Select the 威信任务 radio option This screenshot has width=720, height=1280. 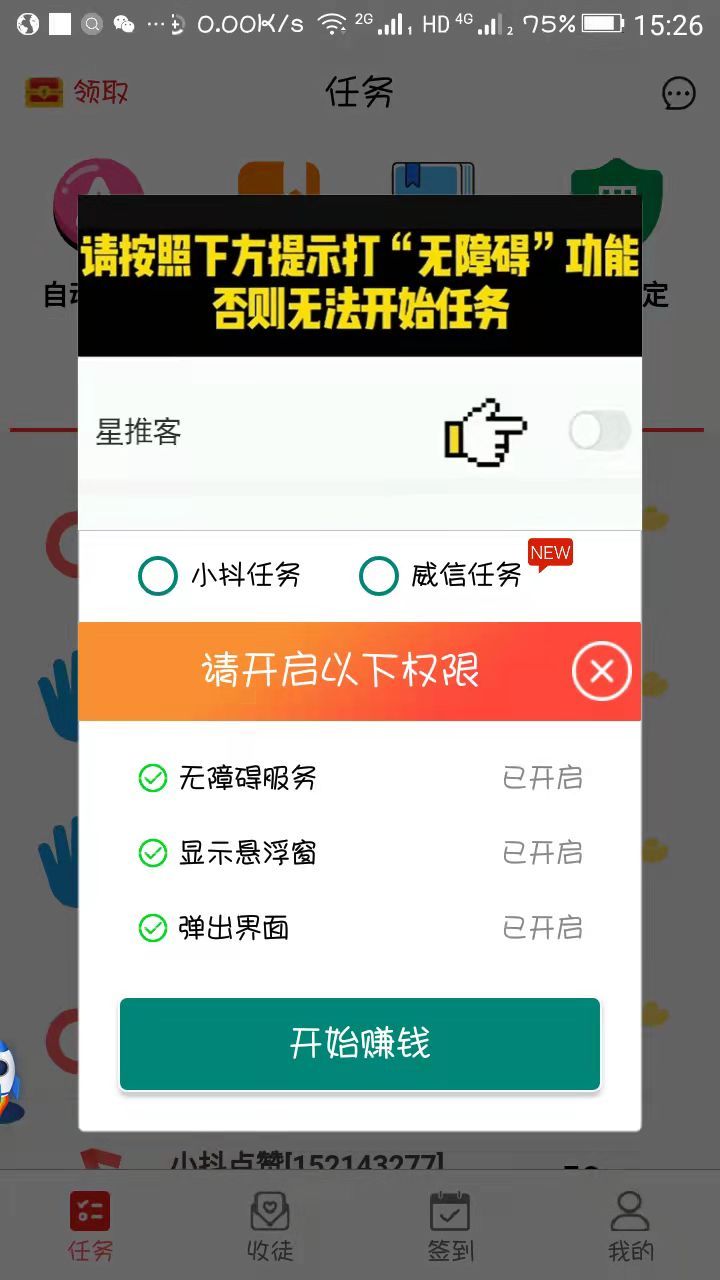441,576
